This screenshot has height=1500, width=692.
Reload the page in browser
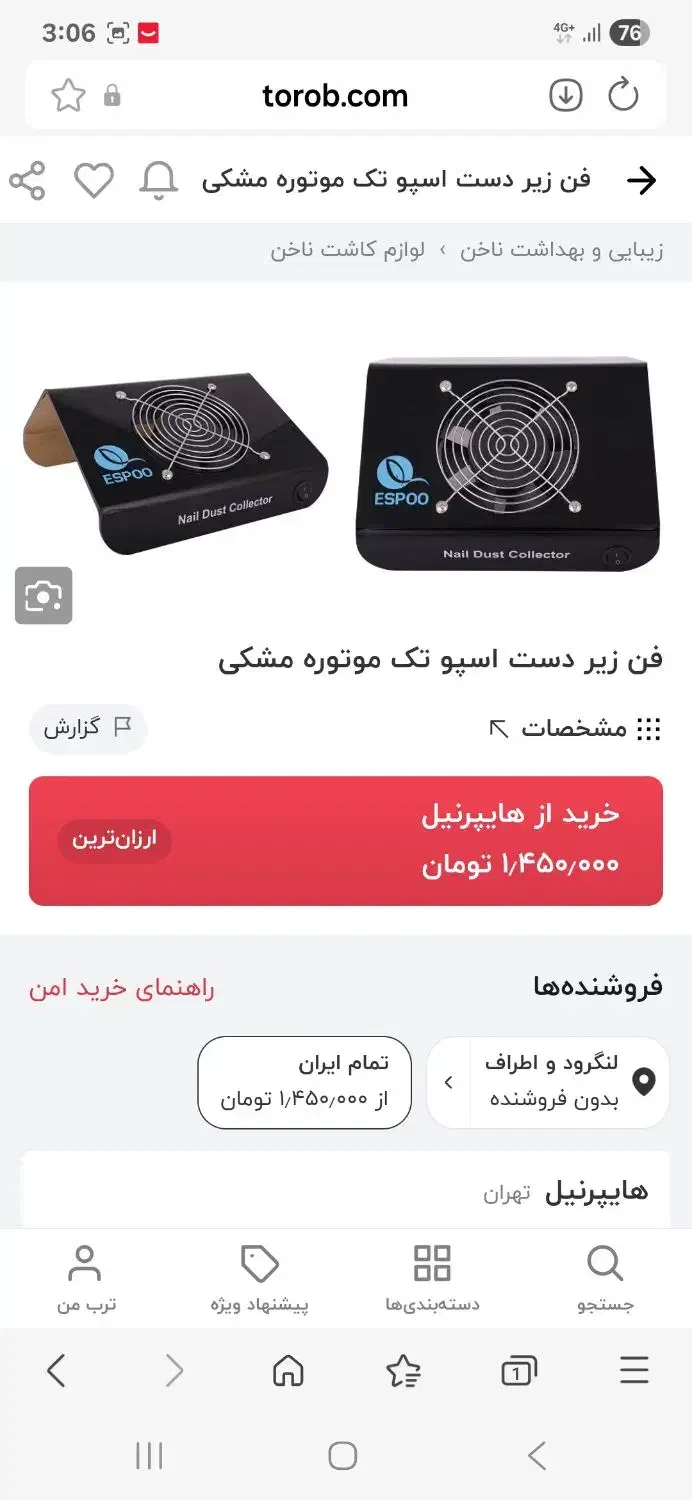tap(623, 96)
